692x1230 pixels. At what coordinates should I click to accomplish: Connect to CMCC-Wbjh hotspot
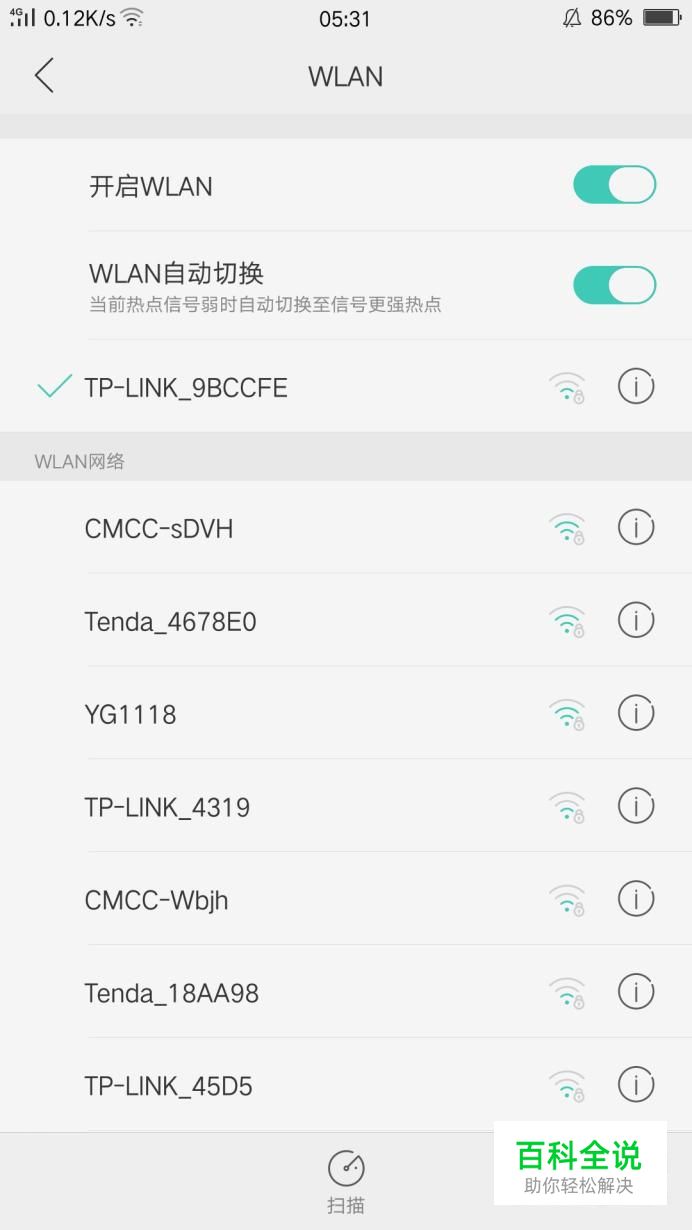pyautogui.click(x=156, y=900)
